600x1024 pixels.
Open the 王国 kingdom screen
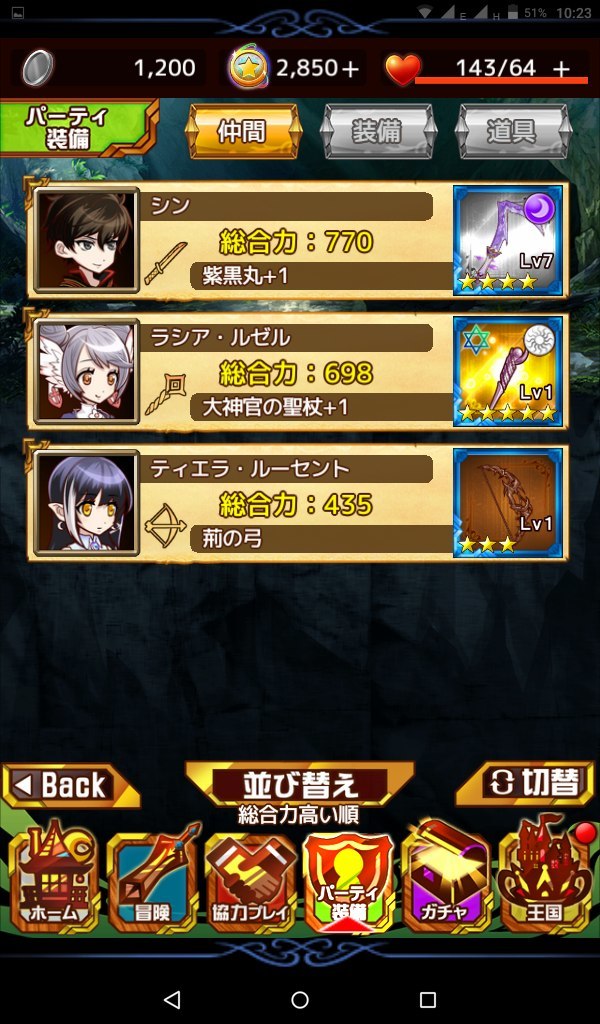[544, 880]
